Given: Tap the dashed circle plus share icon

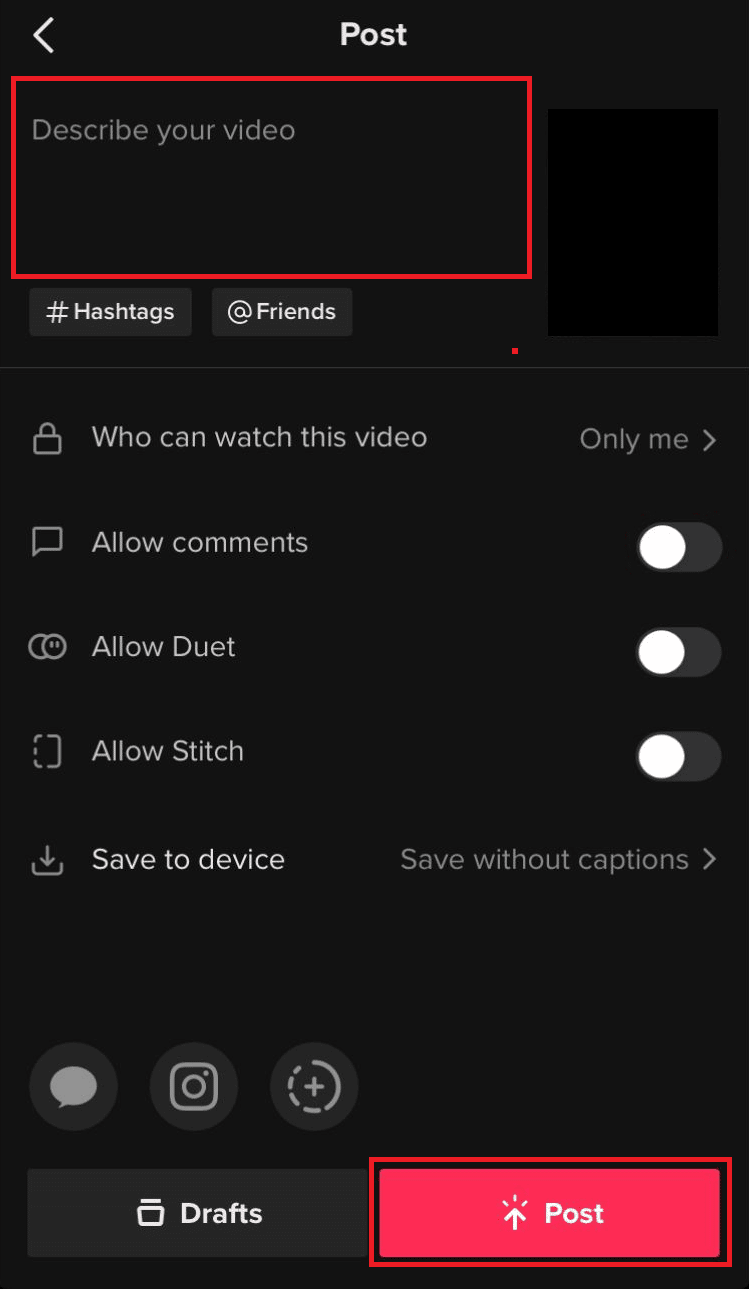Looking at the screenshot, I should pyautogui.click(x=314, y=1086).
